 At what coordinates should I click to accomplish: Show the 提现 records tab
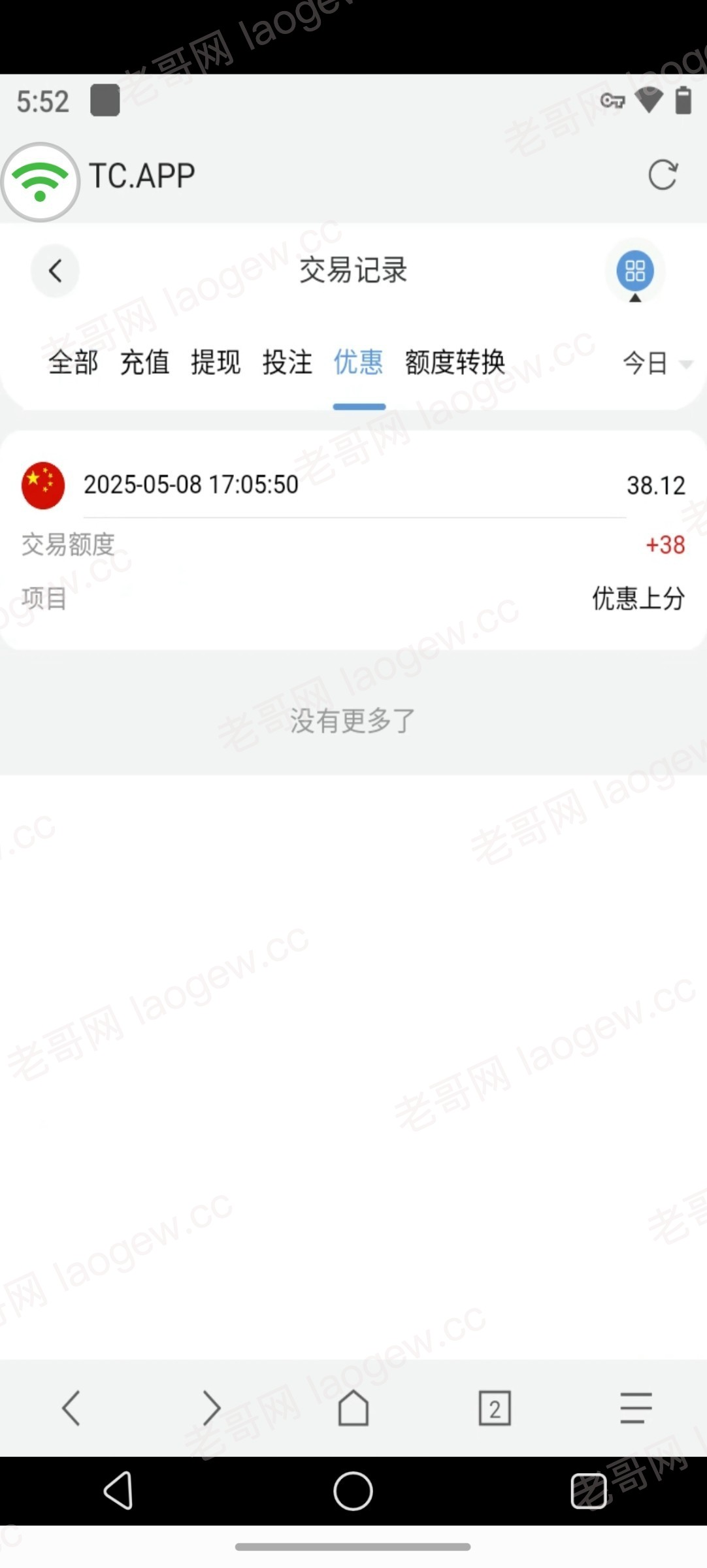point(216,362)
